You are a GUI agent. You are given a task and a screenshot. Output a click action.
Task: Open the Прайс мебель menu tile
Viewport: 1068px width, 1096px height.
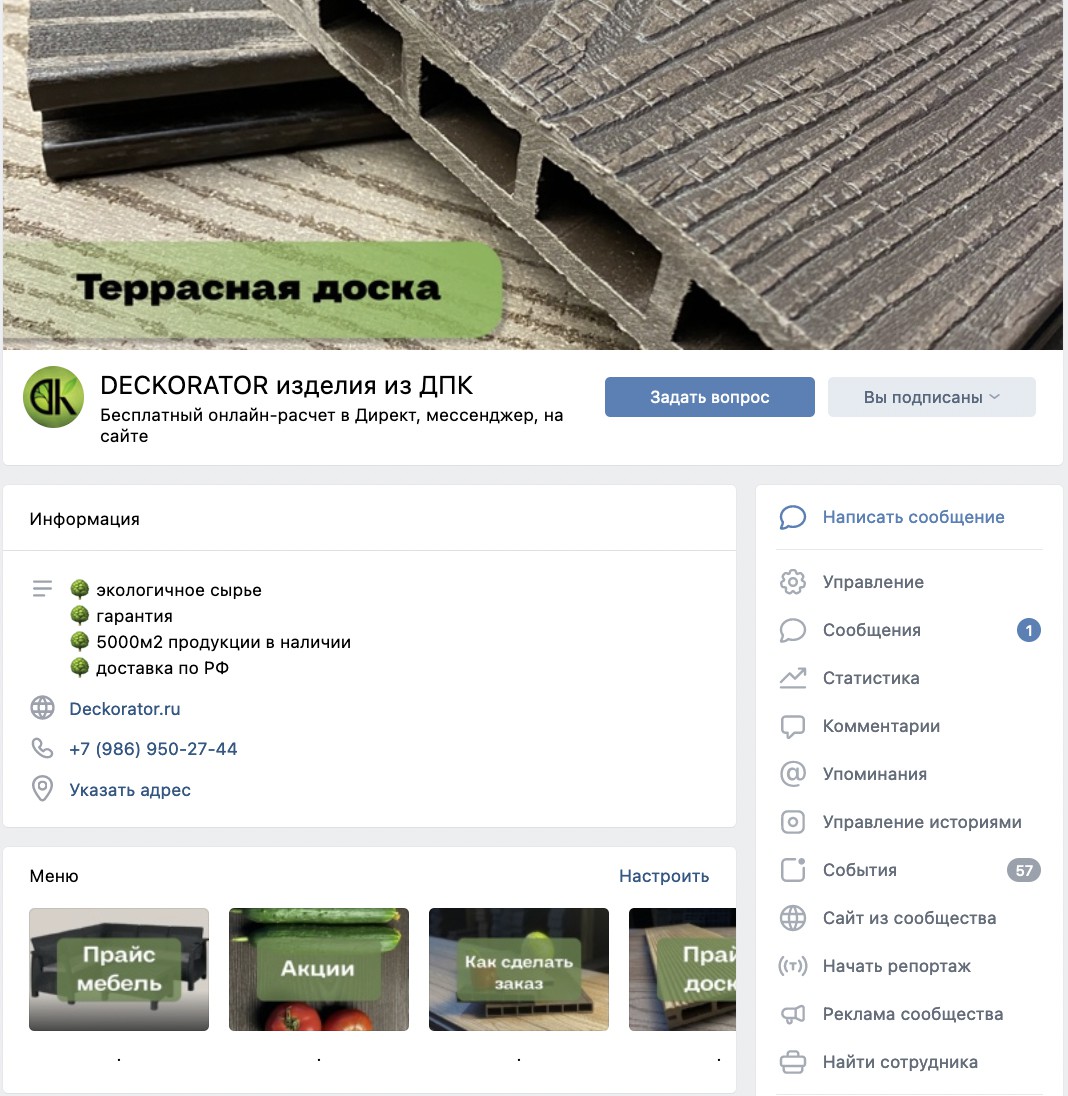coord(119,969)
